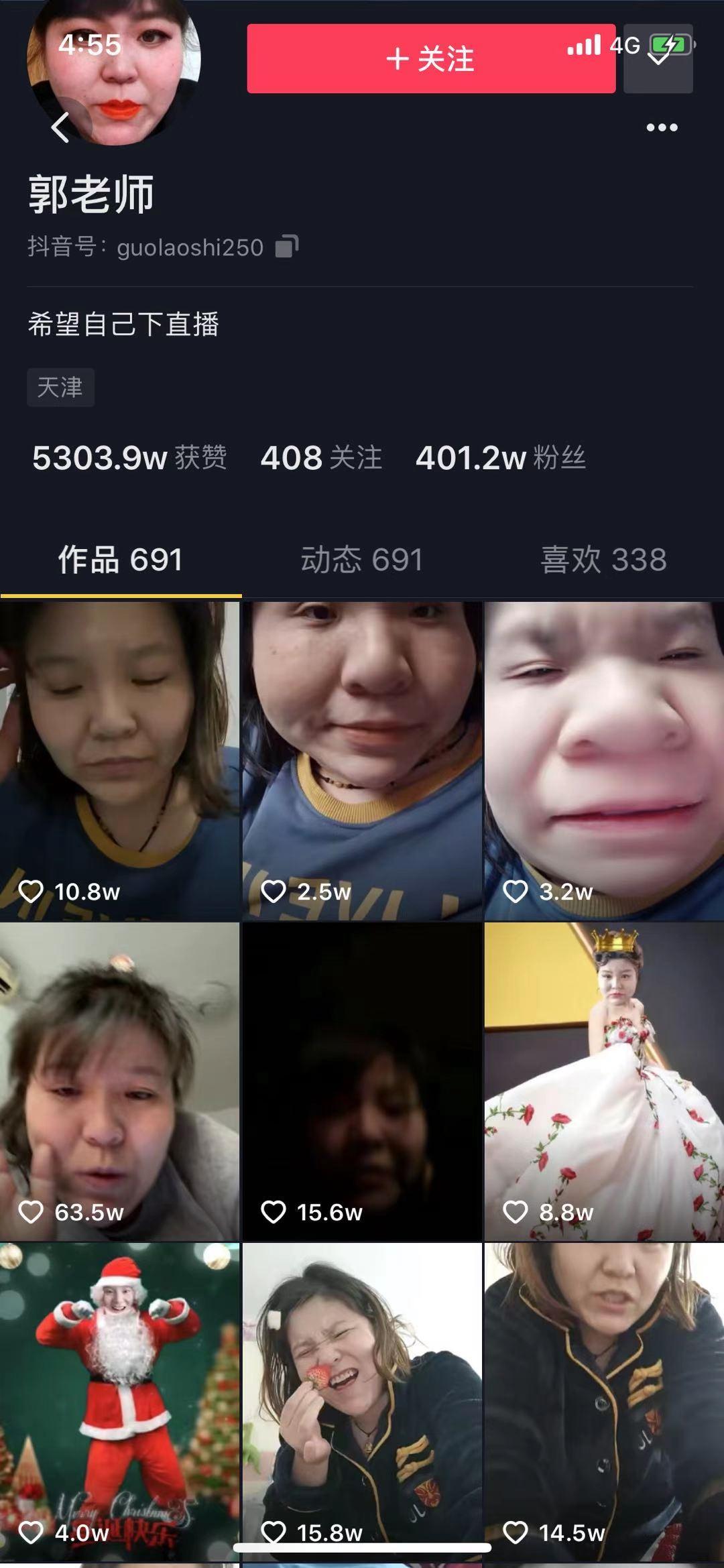Open the video with 3.2w likes

click(604, 760)
